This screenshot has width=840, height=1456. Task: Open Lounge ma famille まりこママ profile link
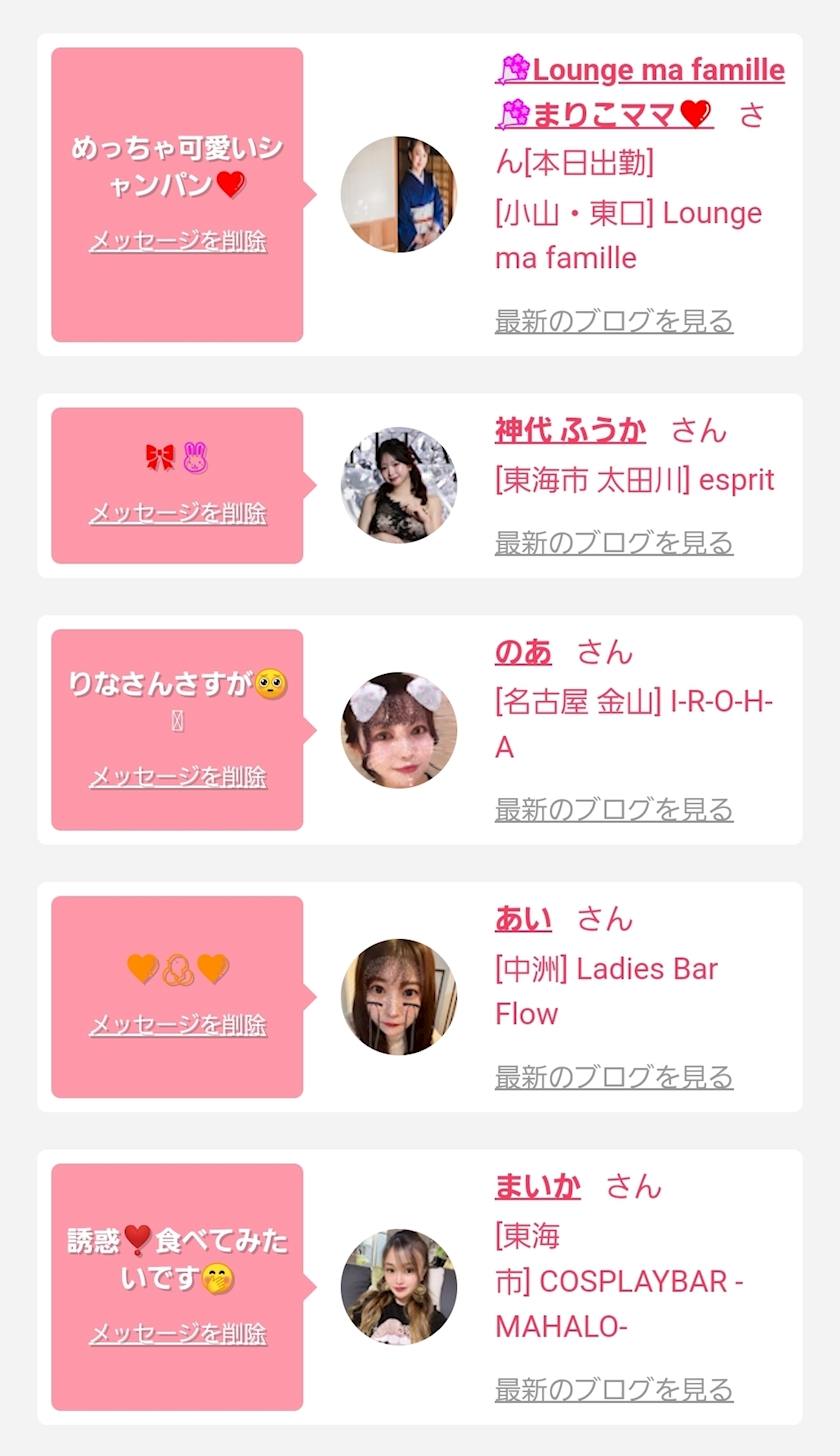(640, 72)
